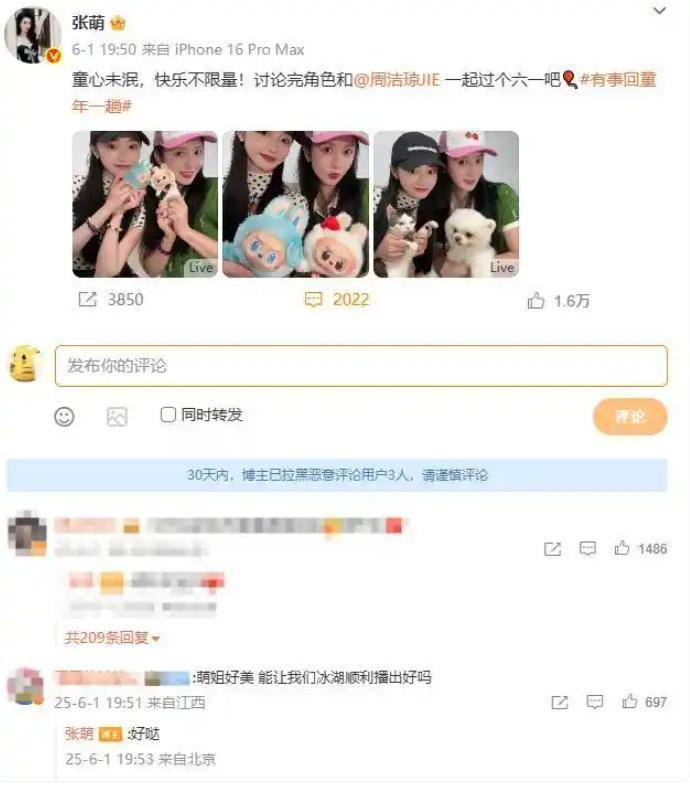Check the 同时转发 box
Screen dimensions: 690x788
tap(168, 414)
